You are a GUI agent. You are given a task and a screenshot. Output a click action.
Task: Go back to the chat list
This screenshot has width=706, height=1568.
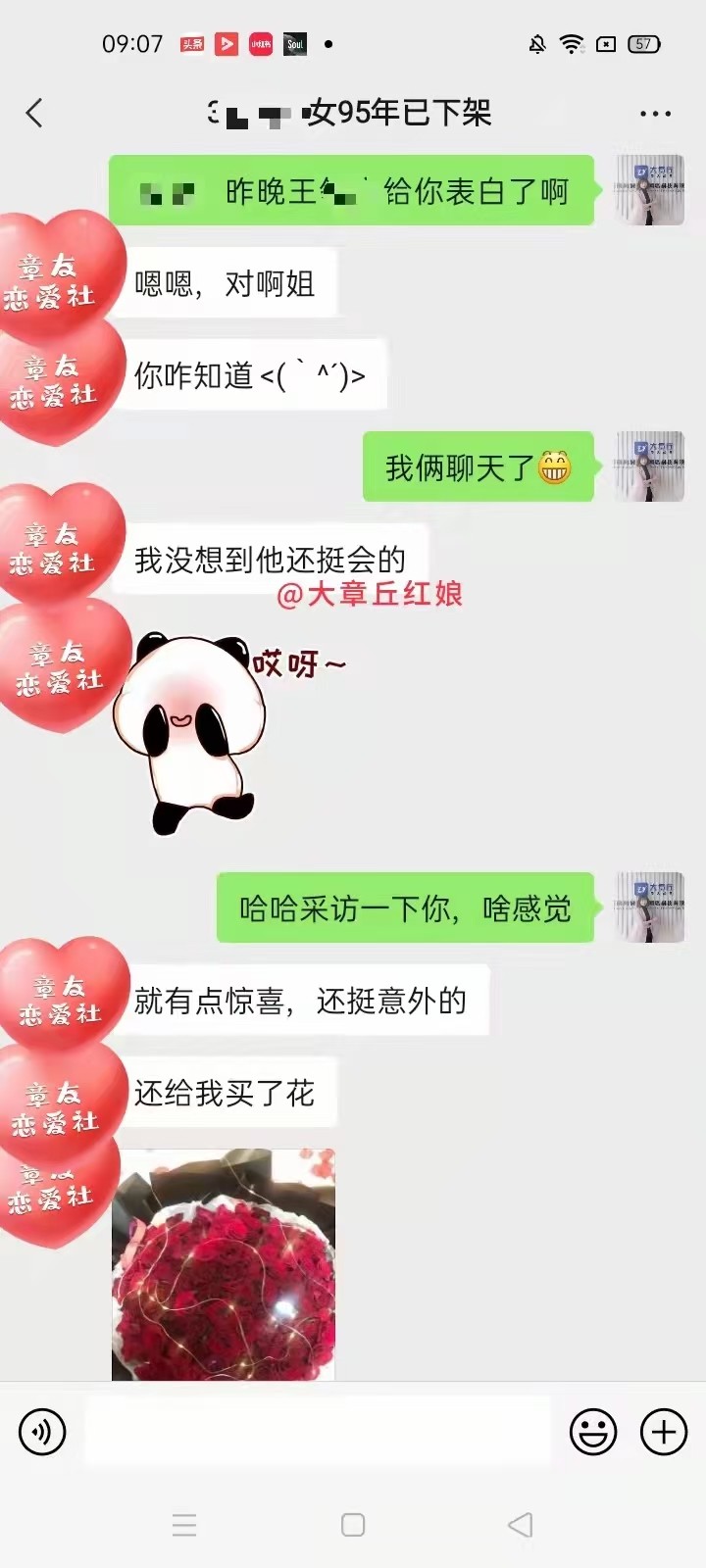(35, 114)
